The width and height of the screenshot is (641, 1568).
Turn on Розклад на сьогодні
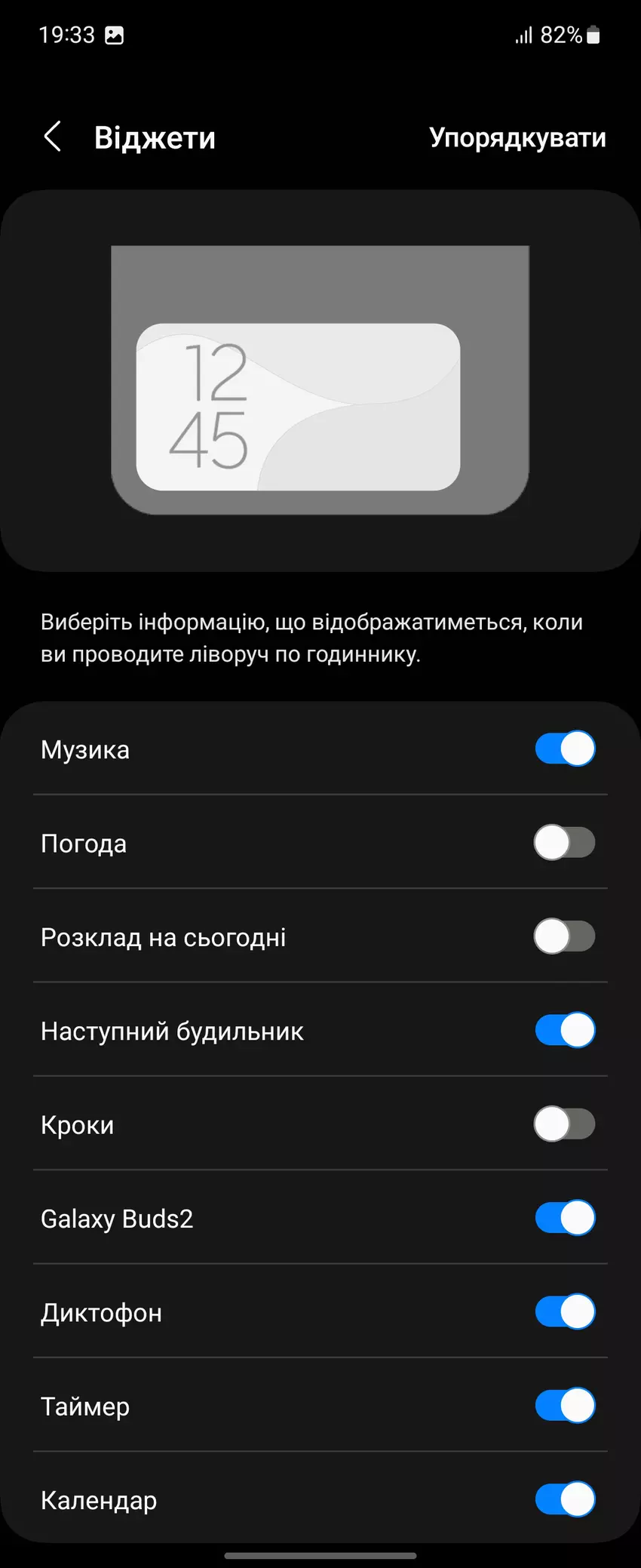[x=565, y=936]
